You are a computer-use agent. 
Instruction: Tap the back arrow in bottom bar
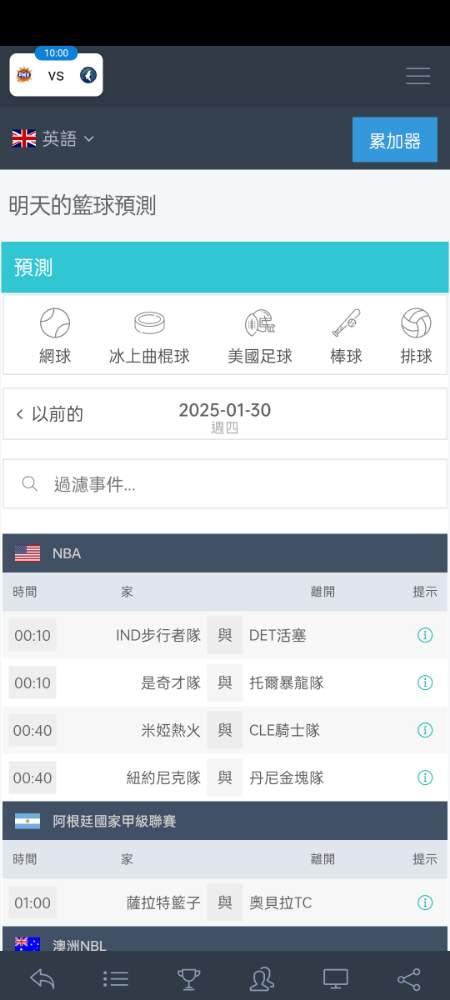[x=42, y=978]
